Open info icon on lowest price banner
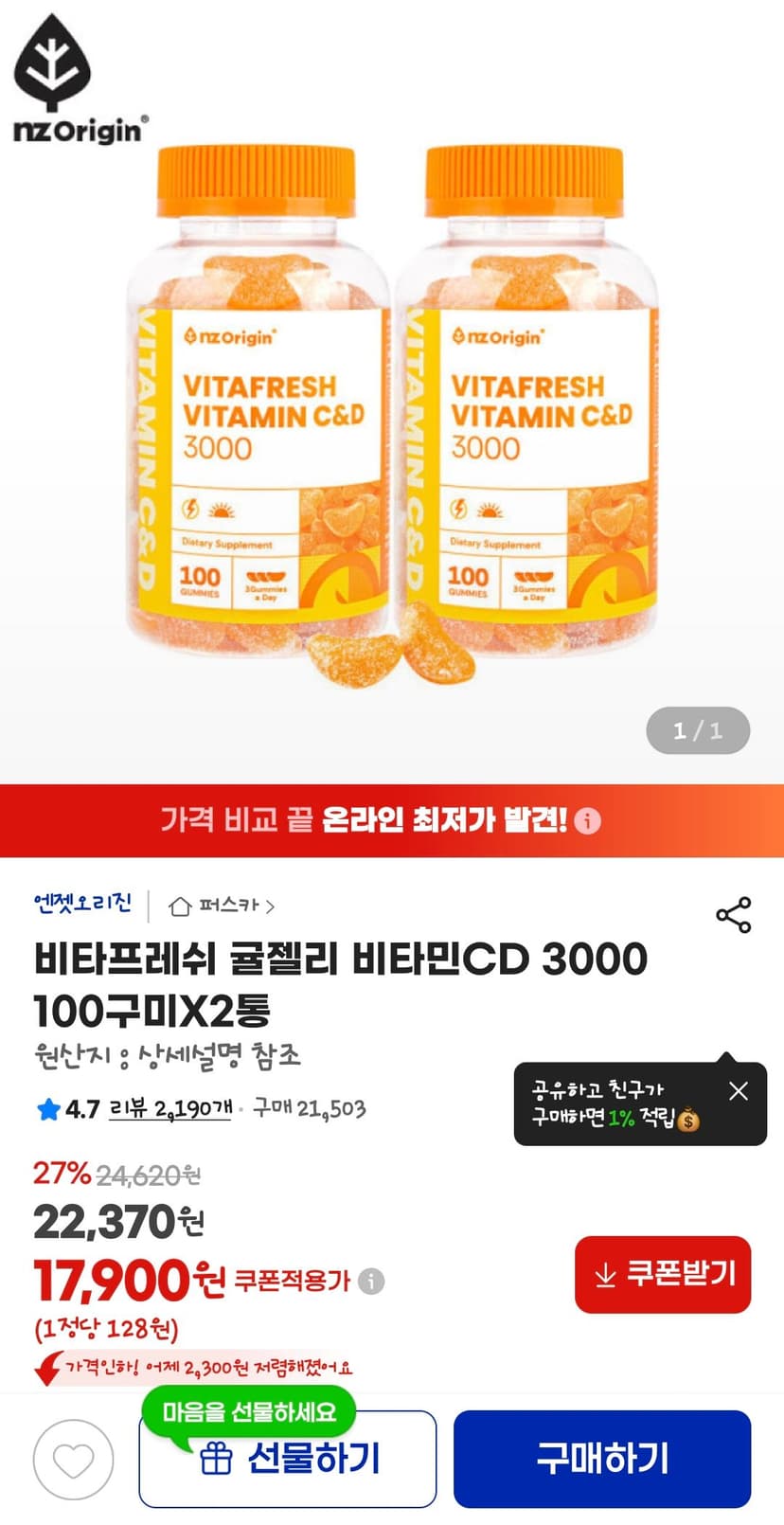The width and height of the screenshot is (784, 1525). (x=587, y=821)
